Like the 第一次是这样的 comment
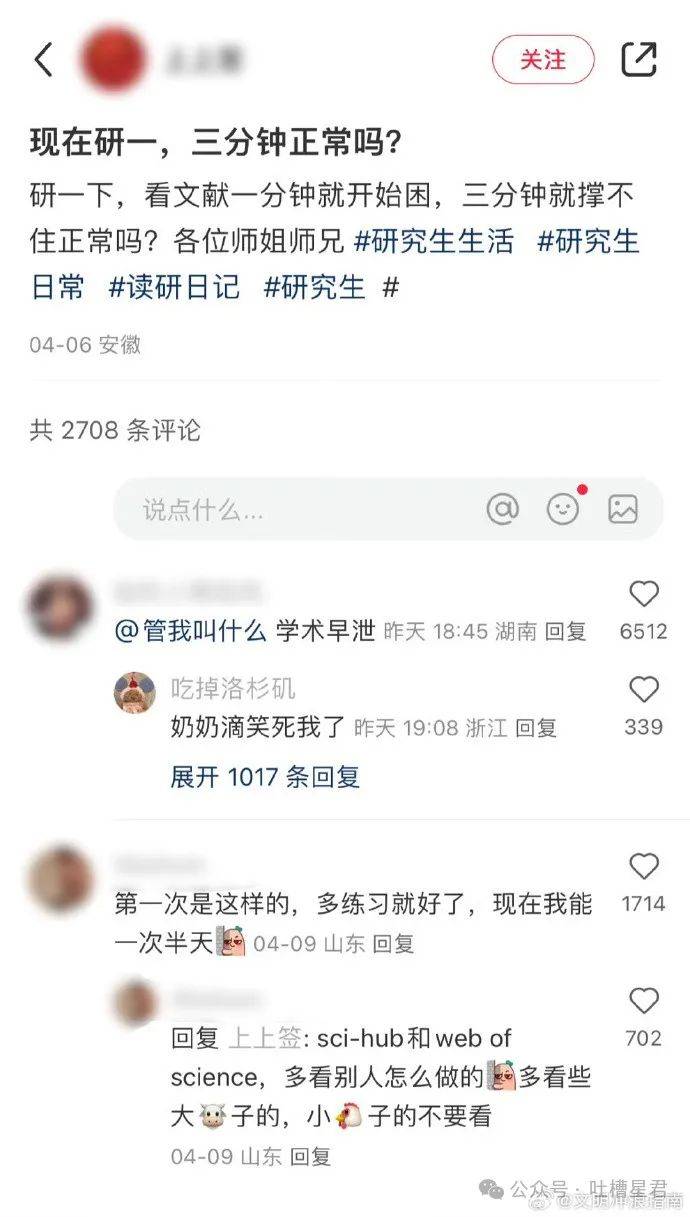690x1217 pixels. (x=643, y=866)
